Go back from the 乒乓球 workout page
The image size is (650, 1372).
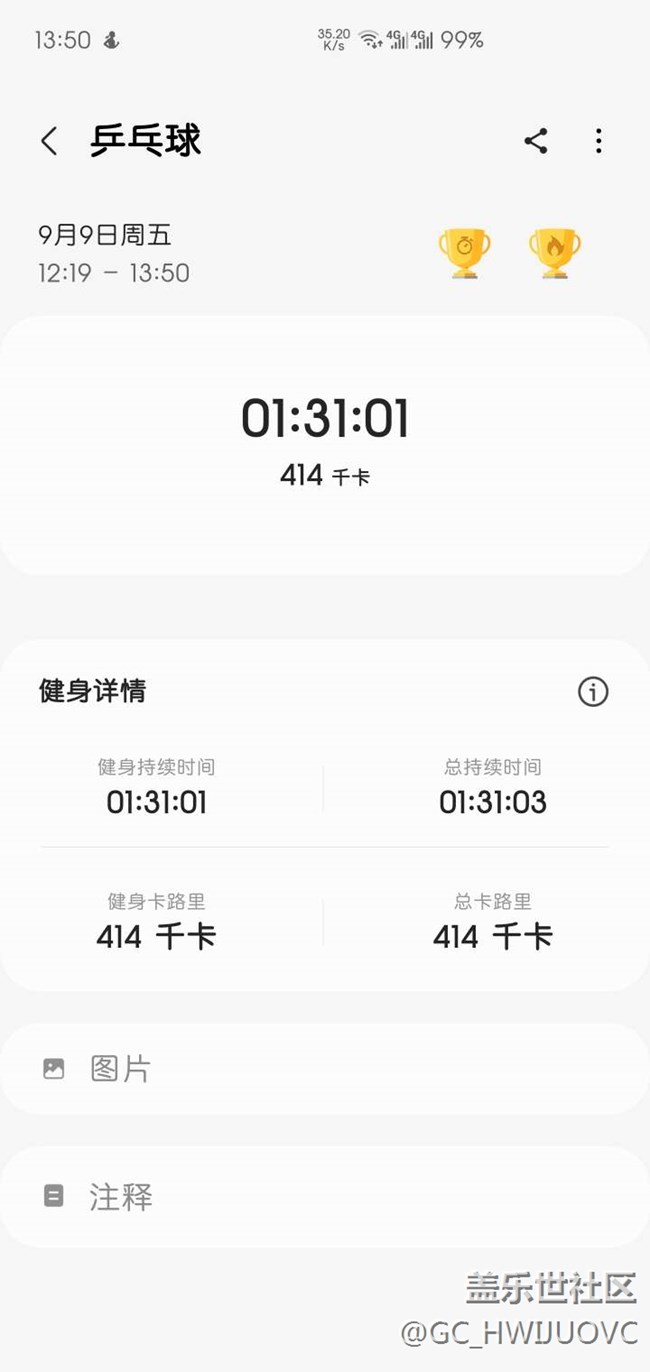[48, 141]
